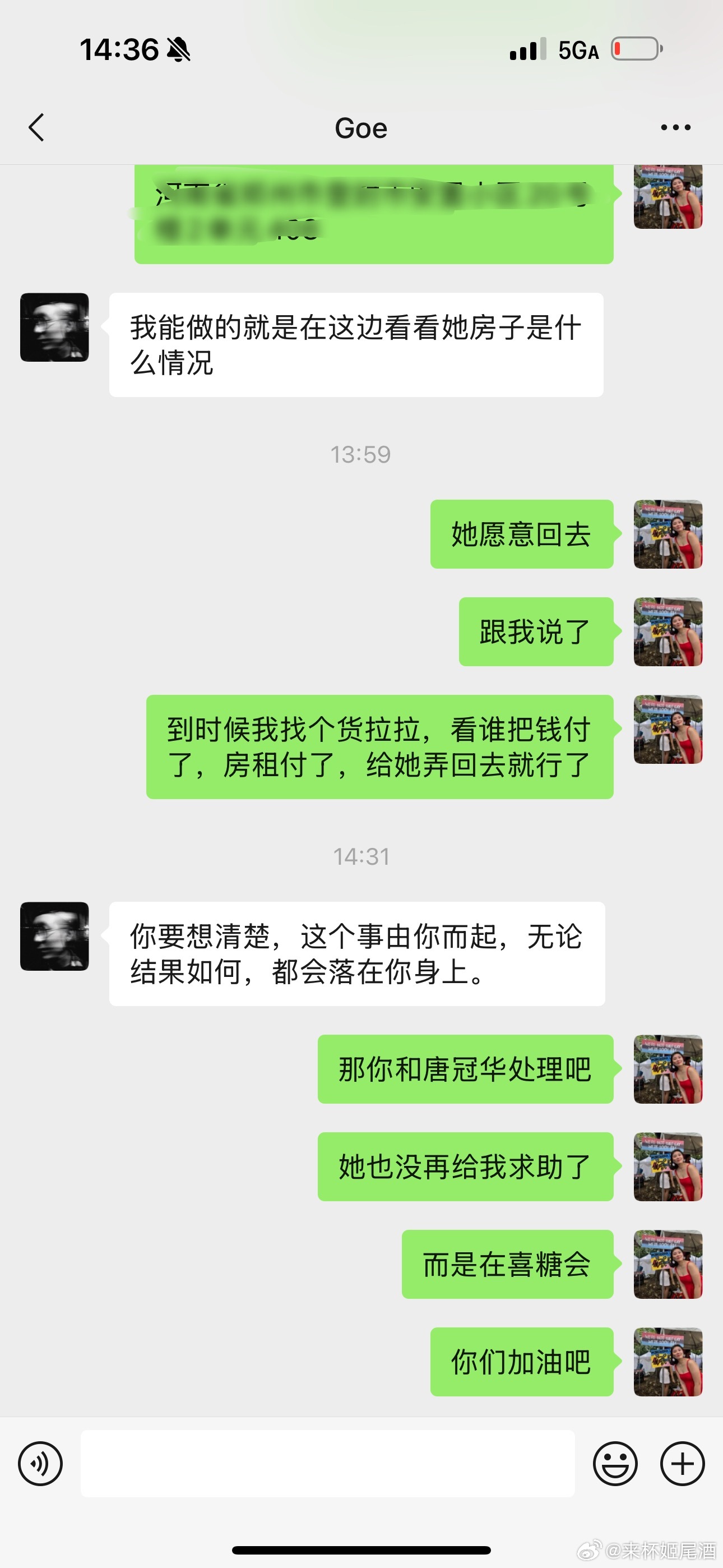Open chat info via three-dot menu

tap(675, 128)
